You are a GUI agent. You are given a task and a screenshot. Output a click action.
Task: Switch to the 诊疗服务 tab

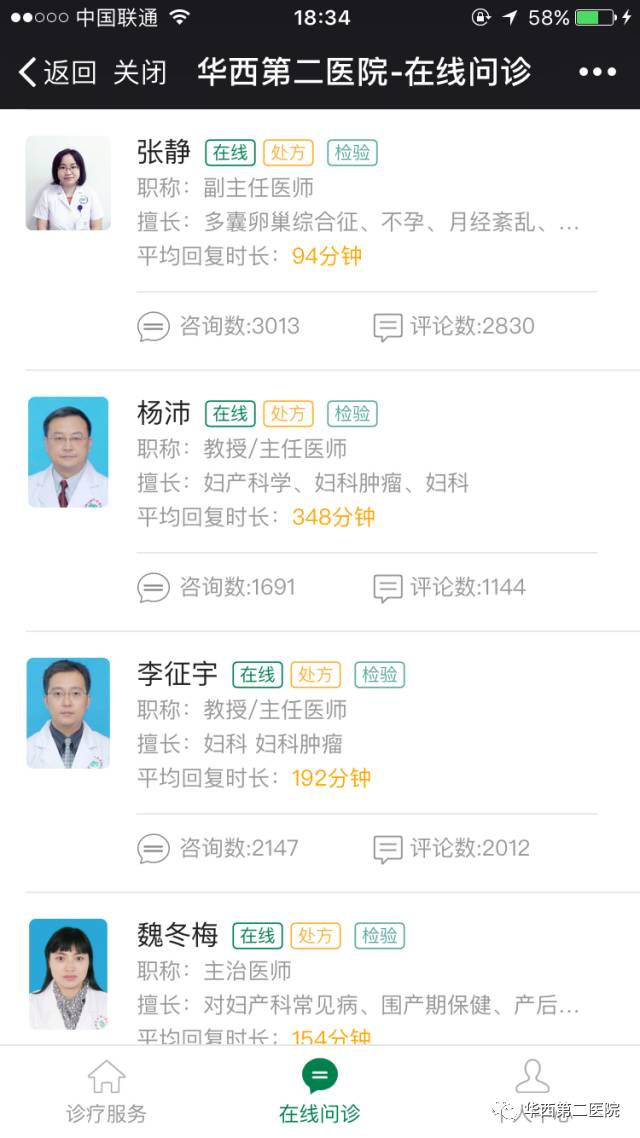coord(106,1092)
